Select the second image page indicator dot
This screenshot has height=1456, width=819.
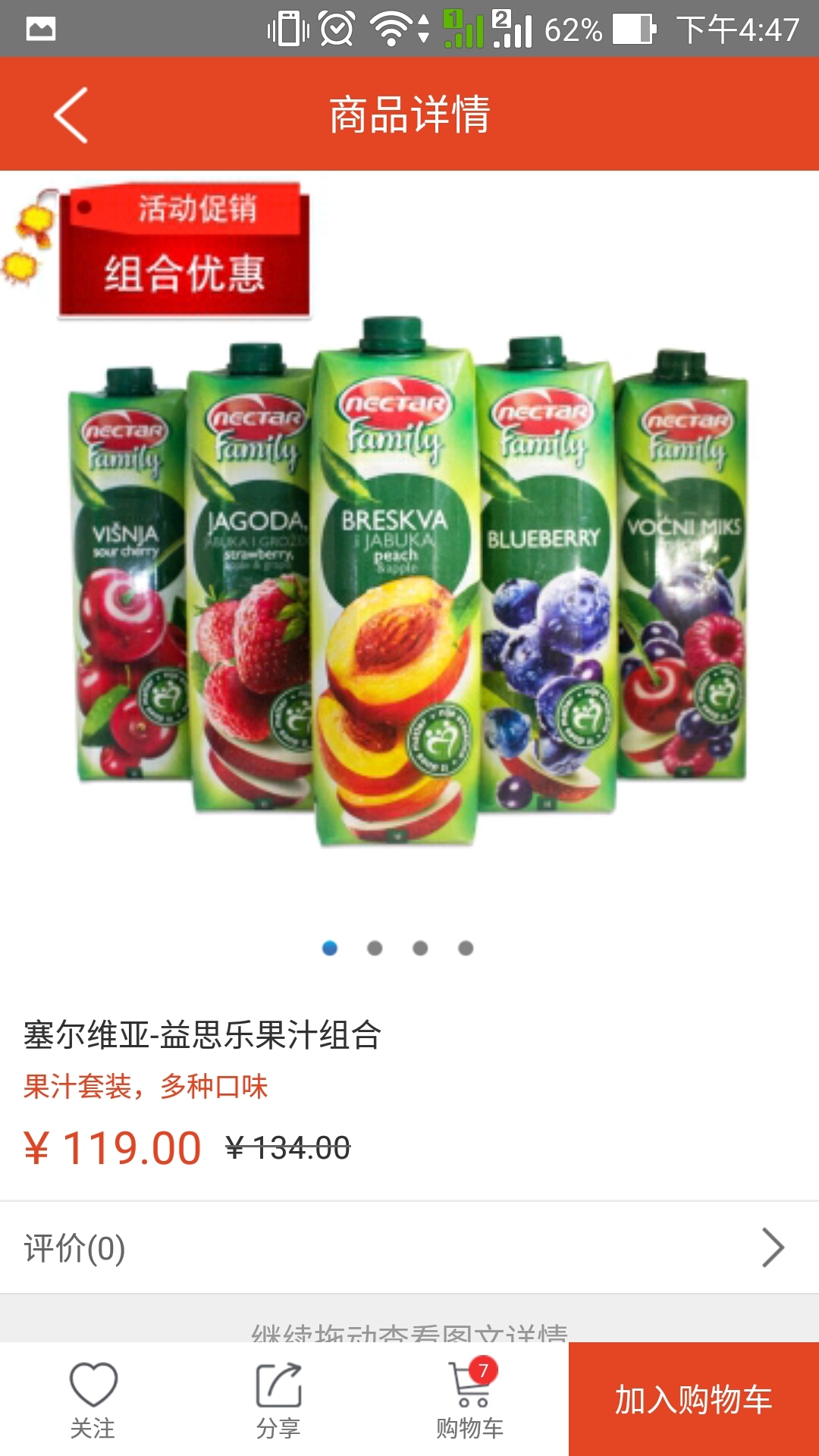(x=375, y=948)
